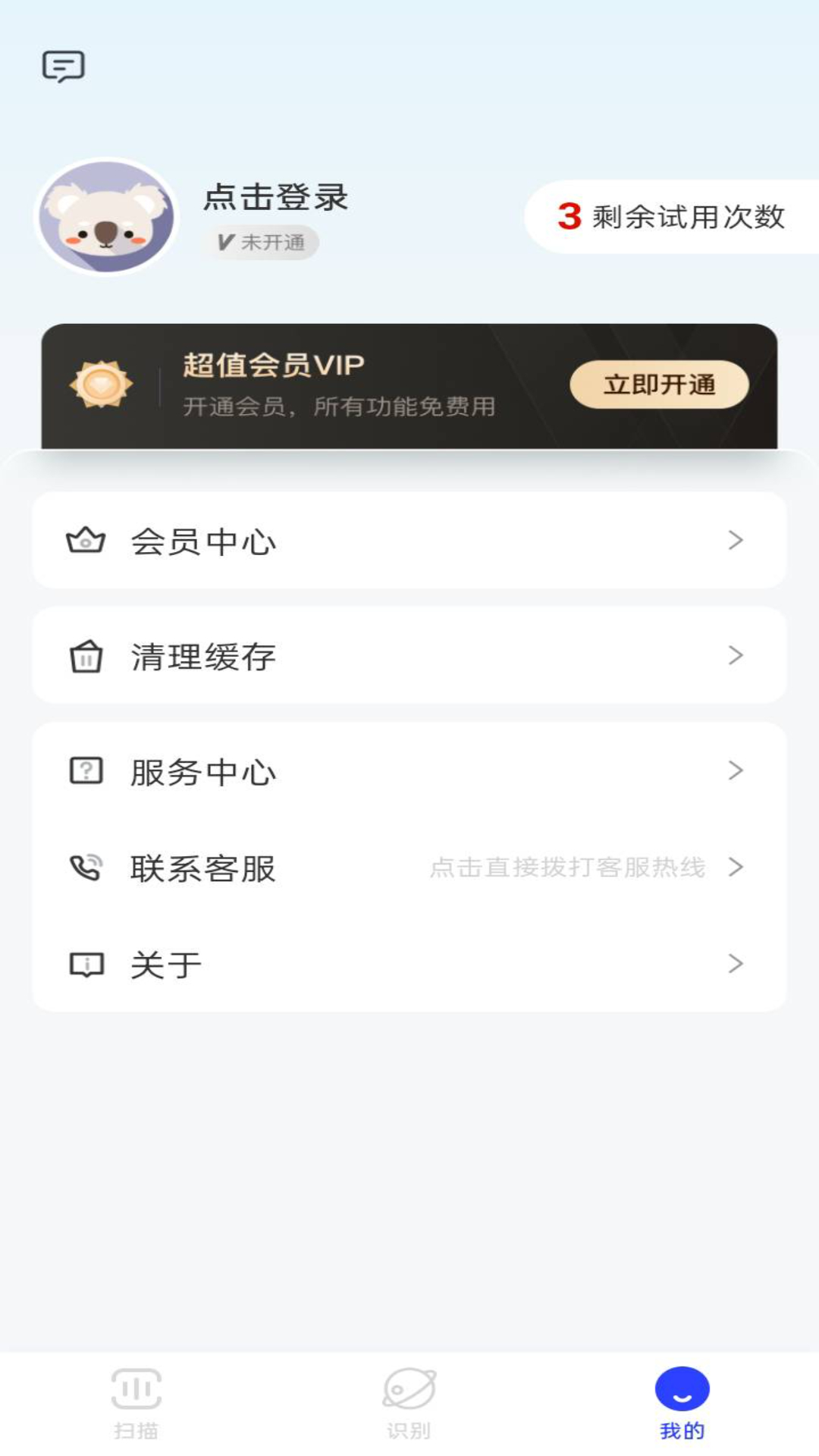Click the trash icon beside 清理缓存
The height and width of the screenshot is (1456, 819).
(86, 656)
